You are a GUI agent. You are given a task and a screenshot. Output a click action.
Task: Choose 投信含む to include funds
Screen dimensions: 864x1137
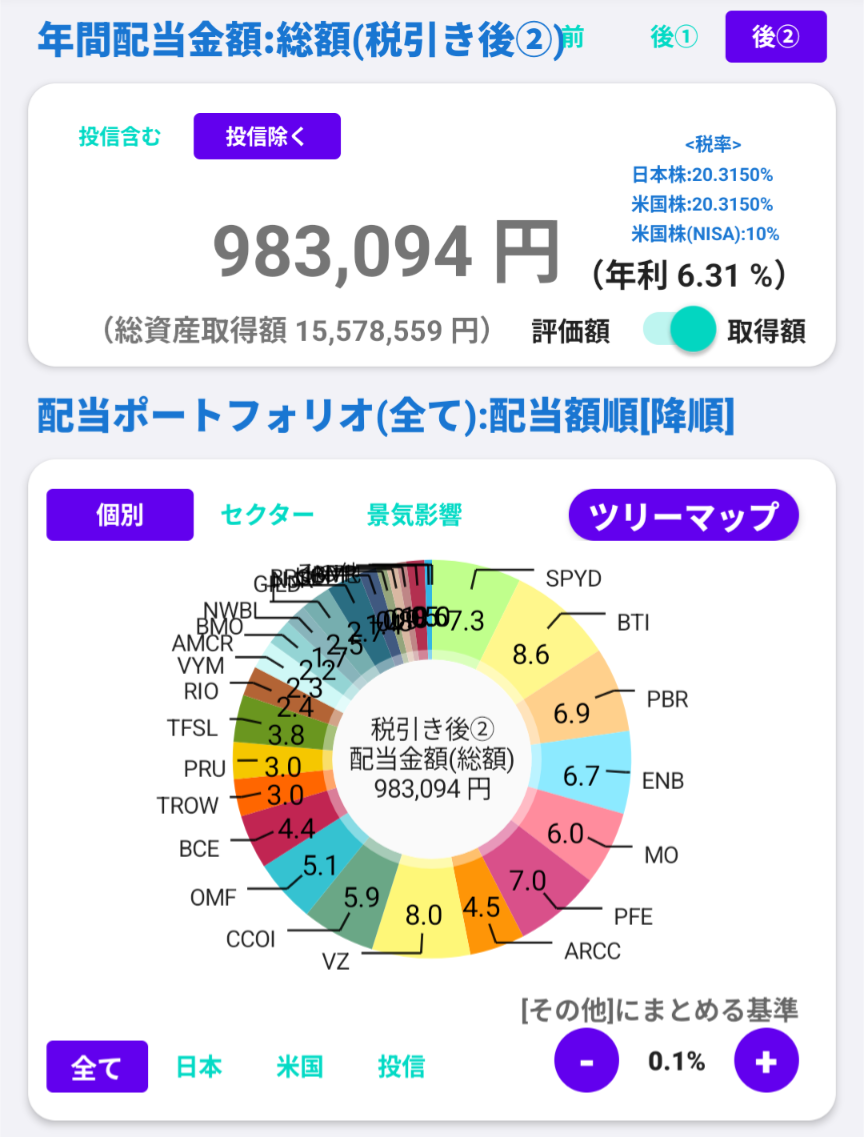120,136
